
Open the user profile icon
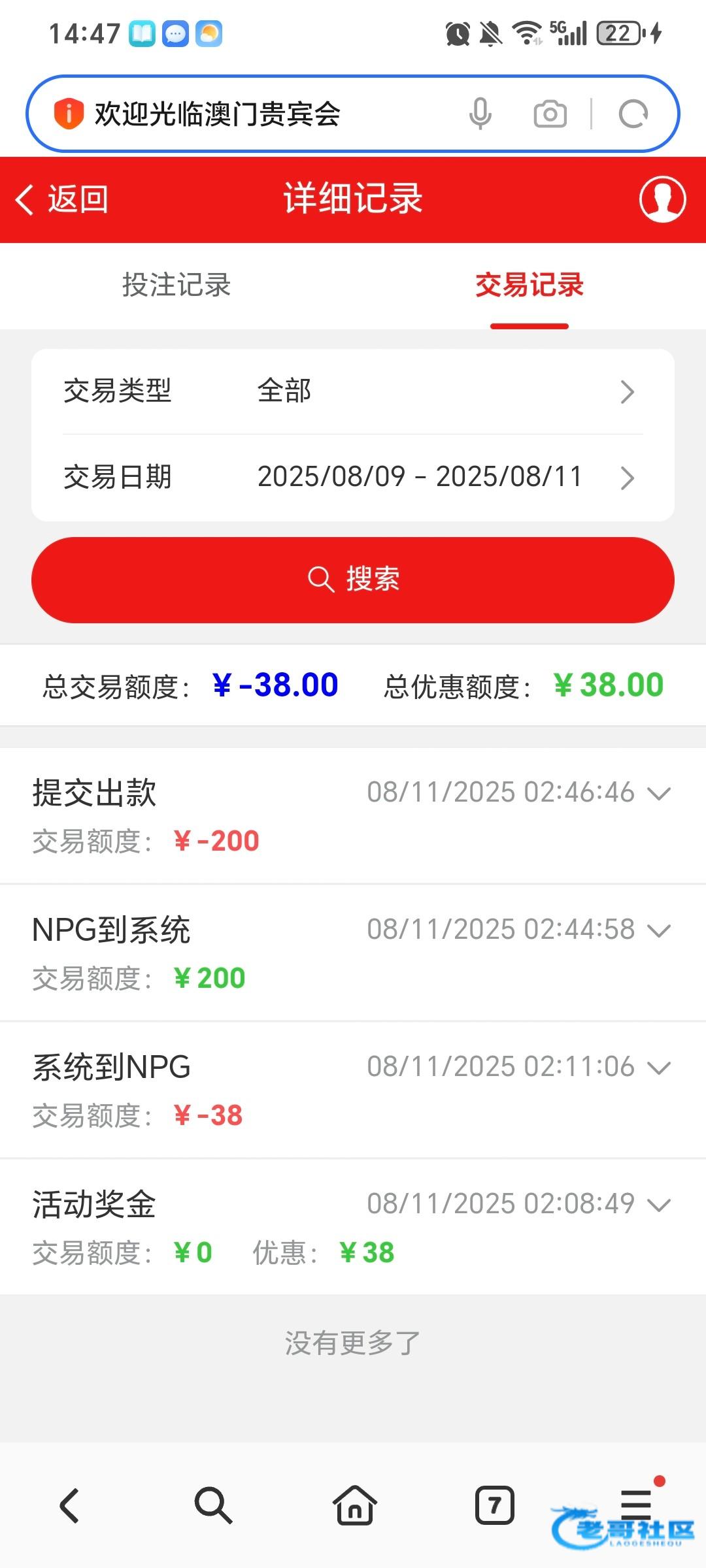coord(662,199)
